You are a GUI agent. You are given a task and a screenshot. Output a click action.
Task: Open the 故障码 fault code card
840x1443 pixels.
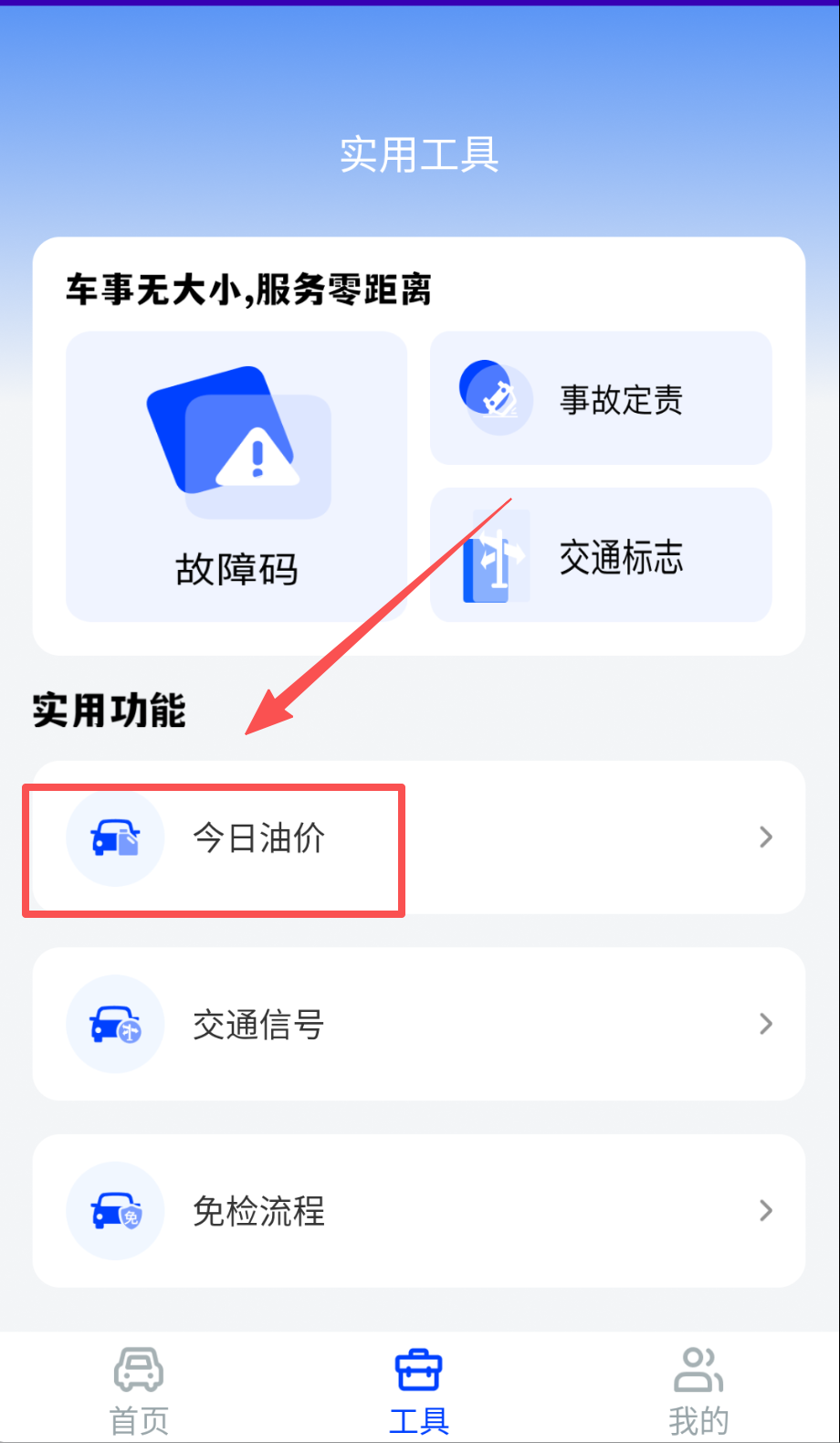pos(236,477)
